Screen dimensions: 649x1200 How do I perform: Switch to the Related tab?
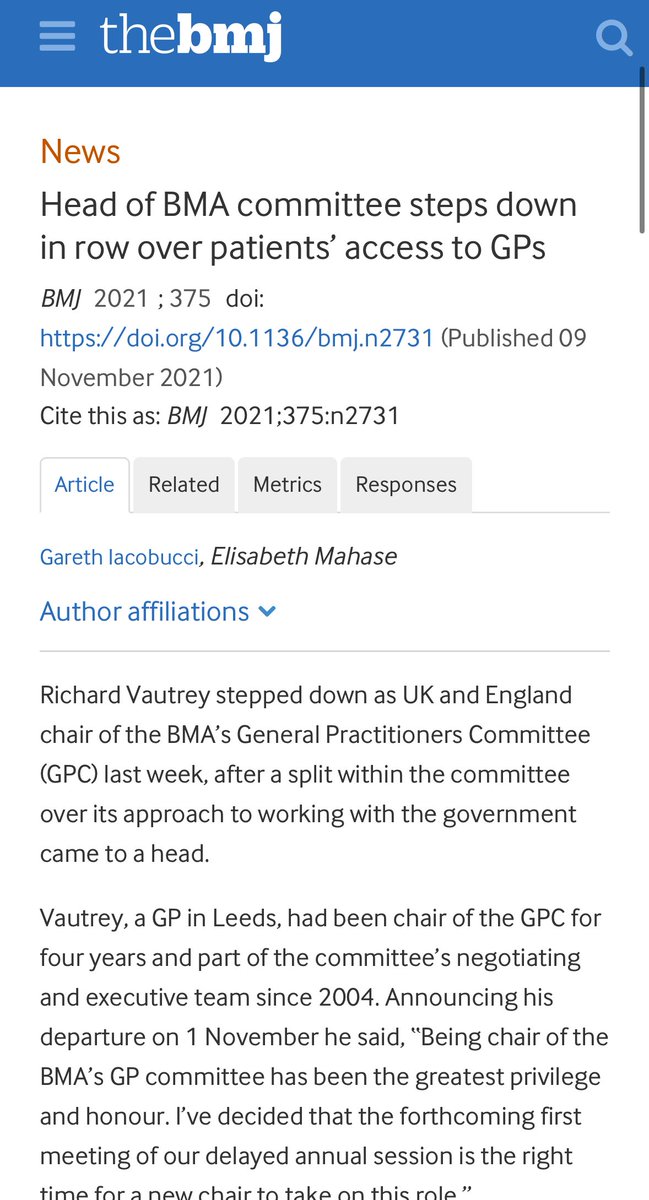[184, 485]
